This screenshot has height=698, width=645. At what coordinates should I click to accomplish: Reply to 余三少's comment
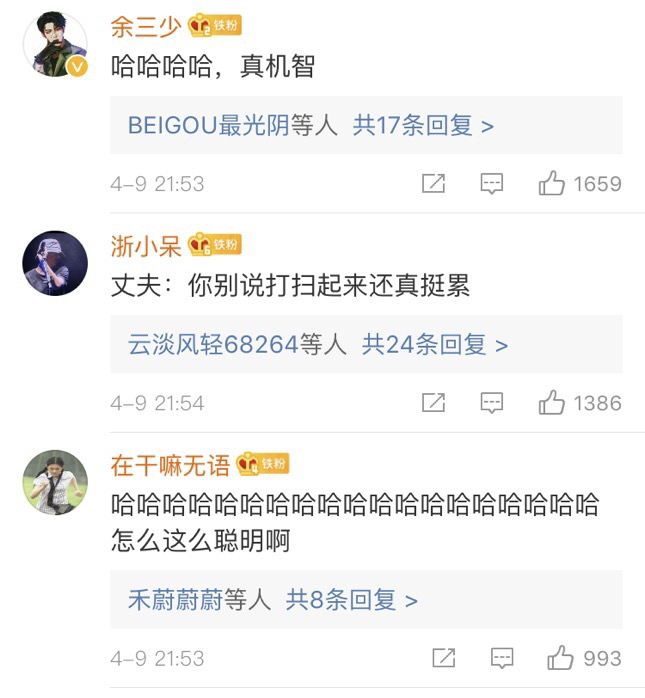pos(492,183)
